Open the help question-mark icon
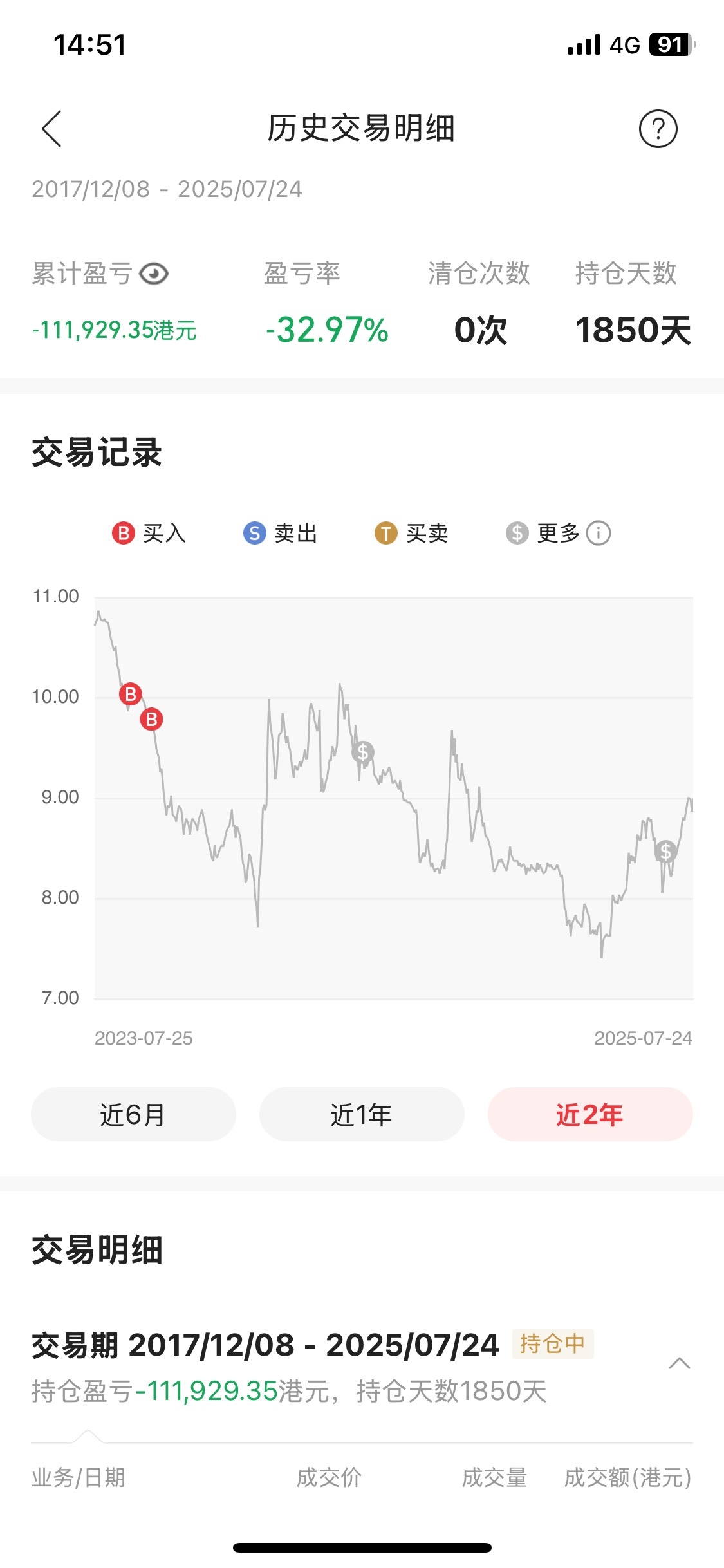 coord(658,129)
